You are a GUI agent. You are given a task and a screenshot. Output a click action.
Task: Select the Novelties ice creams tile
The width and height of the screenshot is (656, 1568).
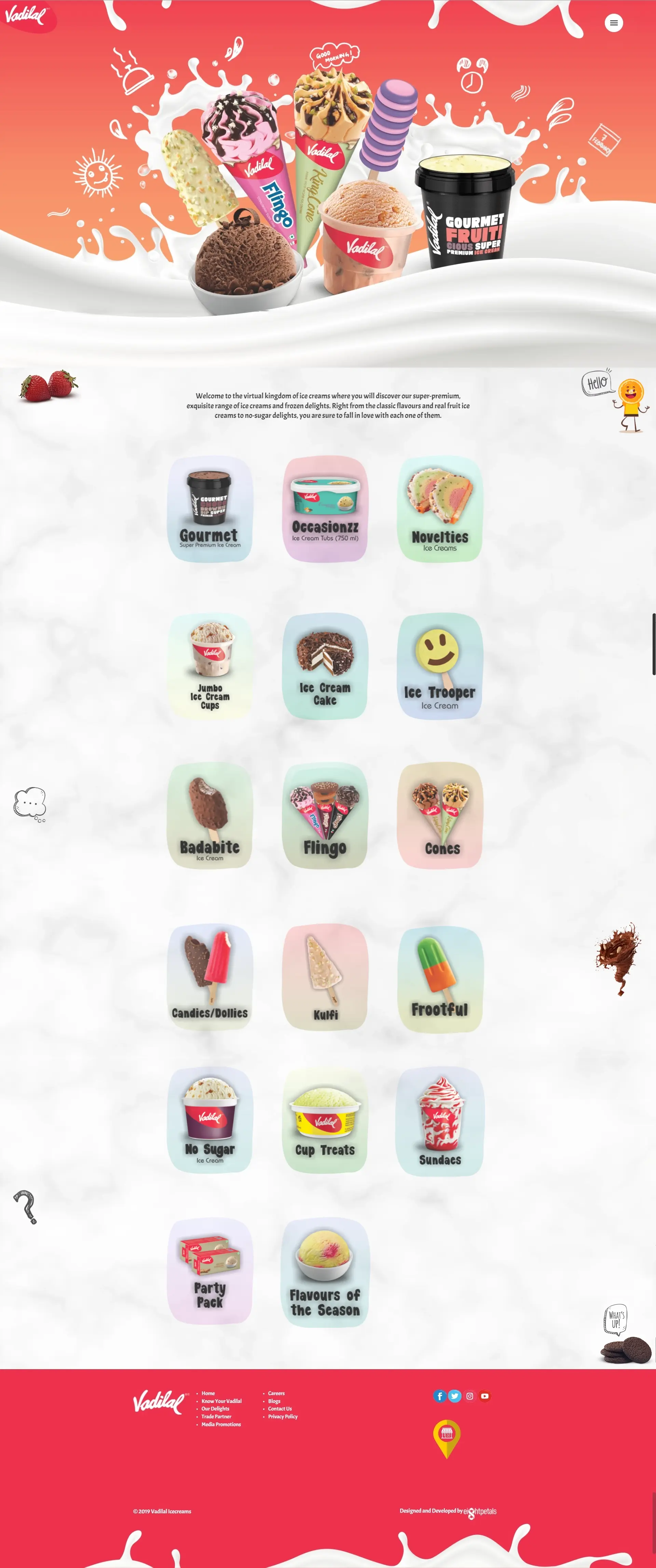[440, 509]
